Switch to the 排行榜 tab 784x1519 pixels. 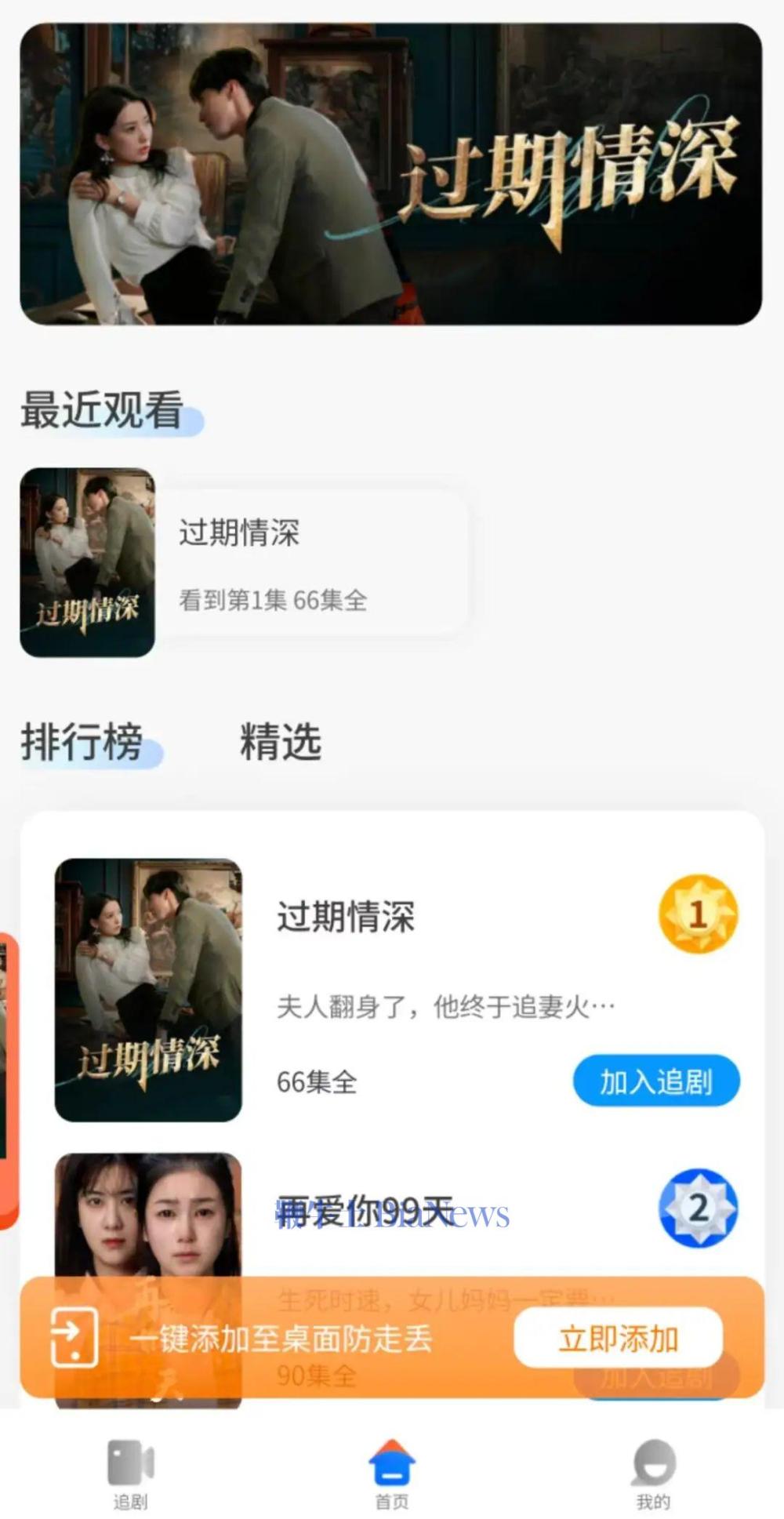tap(82, 742)
